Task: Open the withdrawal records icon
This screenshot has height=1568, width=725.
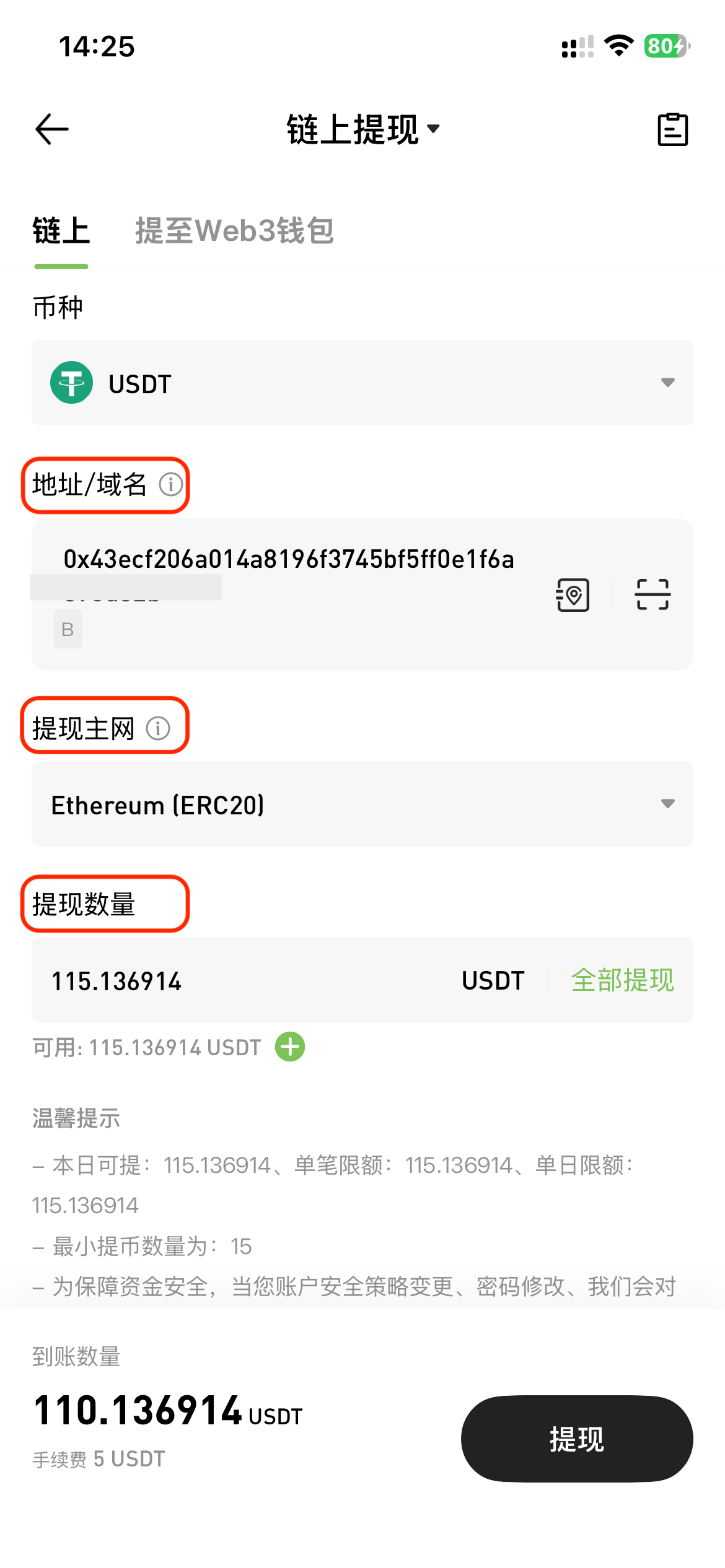Action: [672, 129]
